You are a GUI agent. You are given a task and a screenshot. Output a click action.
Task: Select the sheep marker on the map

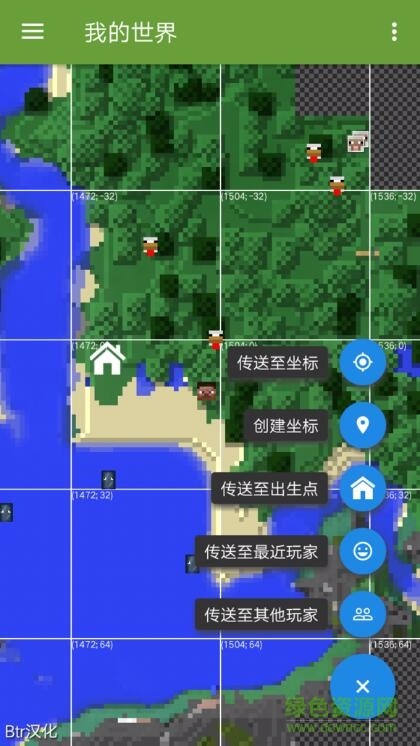357,142
